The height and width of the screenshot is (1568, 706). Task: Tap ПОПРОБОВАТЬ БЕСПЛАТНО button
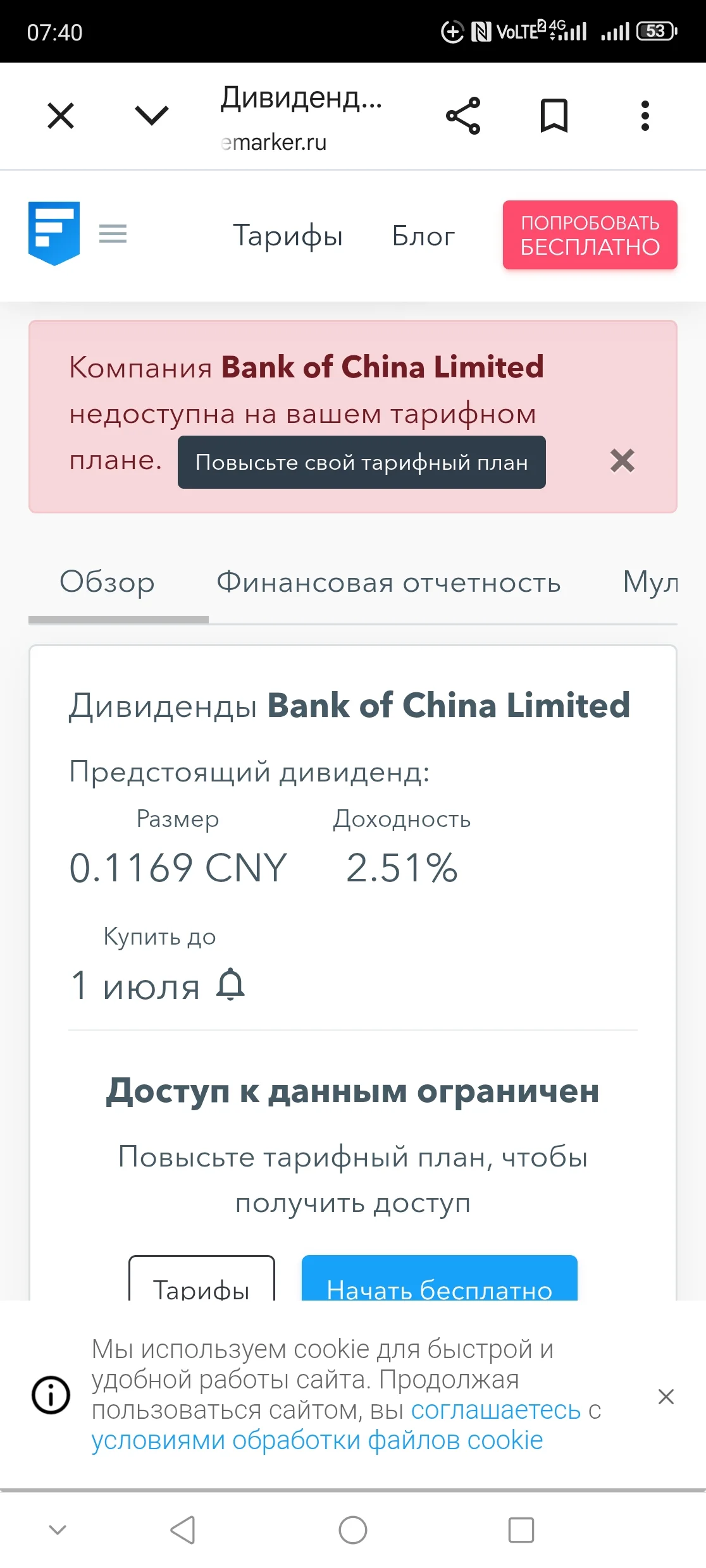590,235
